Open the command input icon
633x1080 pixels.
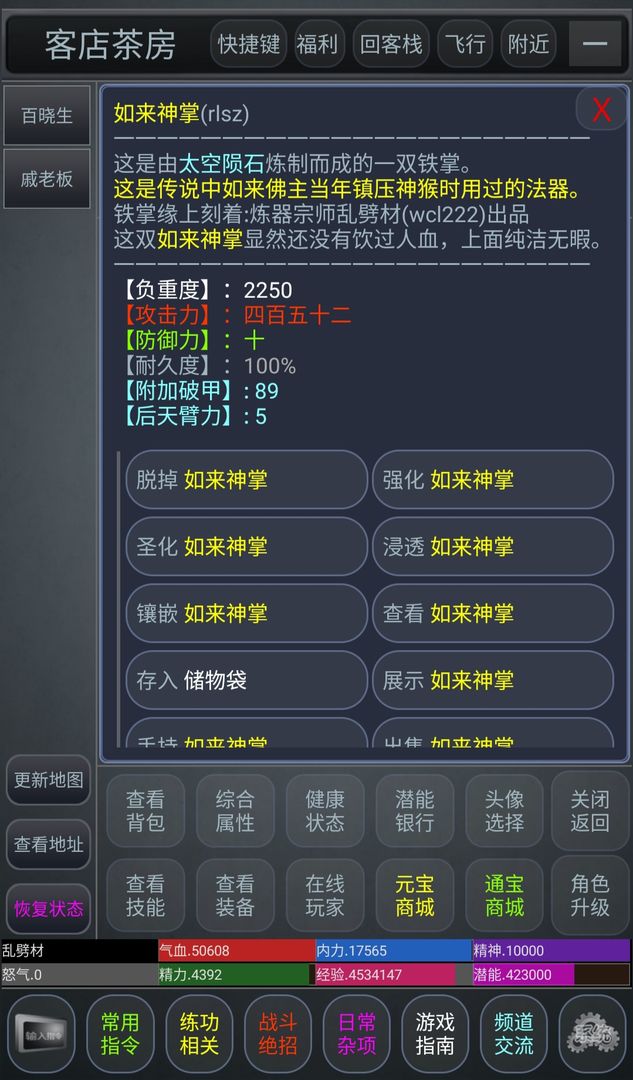pyautogui.click(x=41, y=1034)
